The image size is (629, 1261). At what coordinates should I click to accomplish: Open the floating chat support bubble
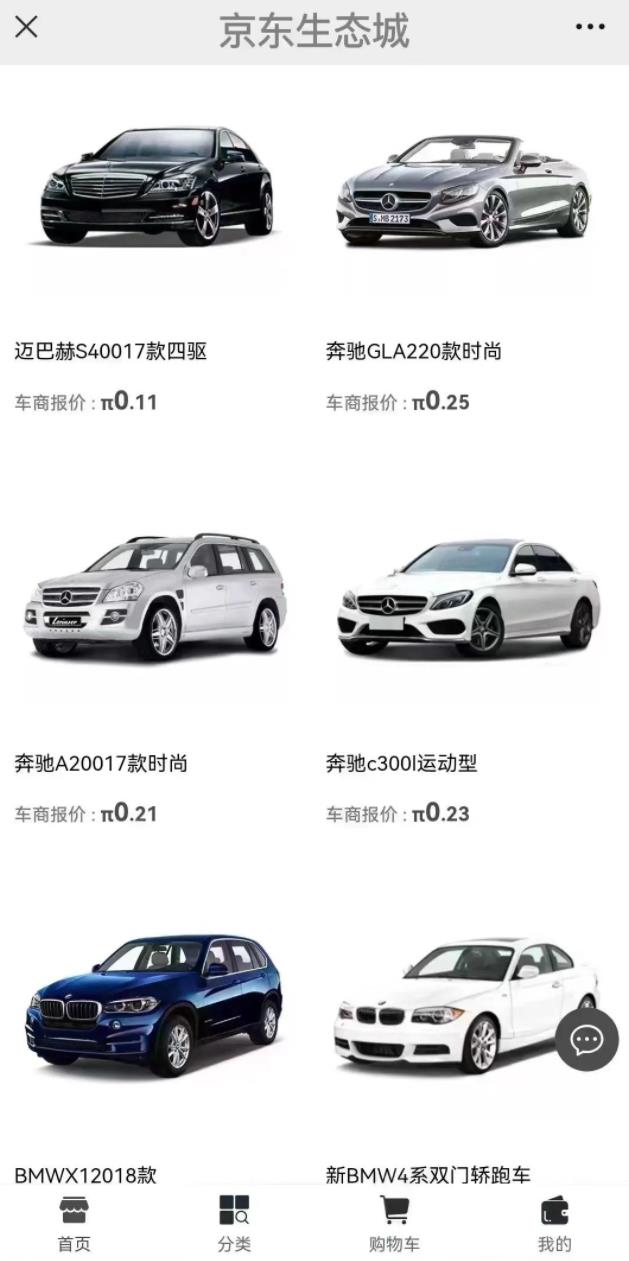[586, 1040]
